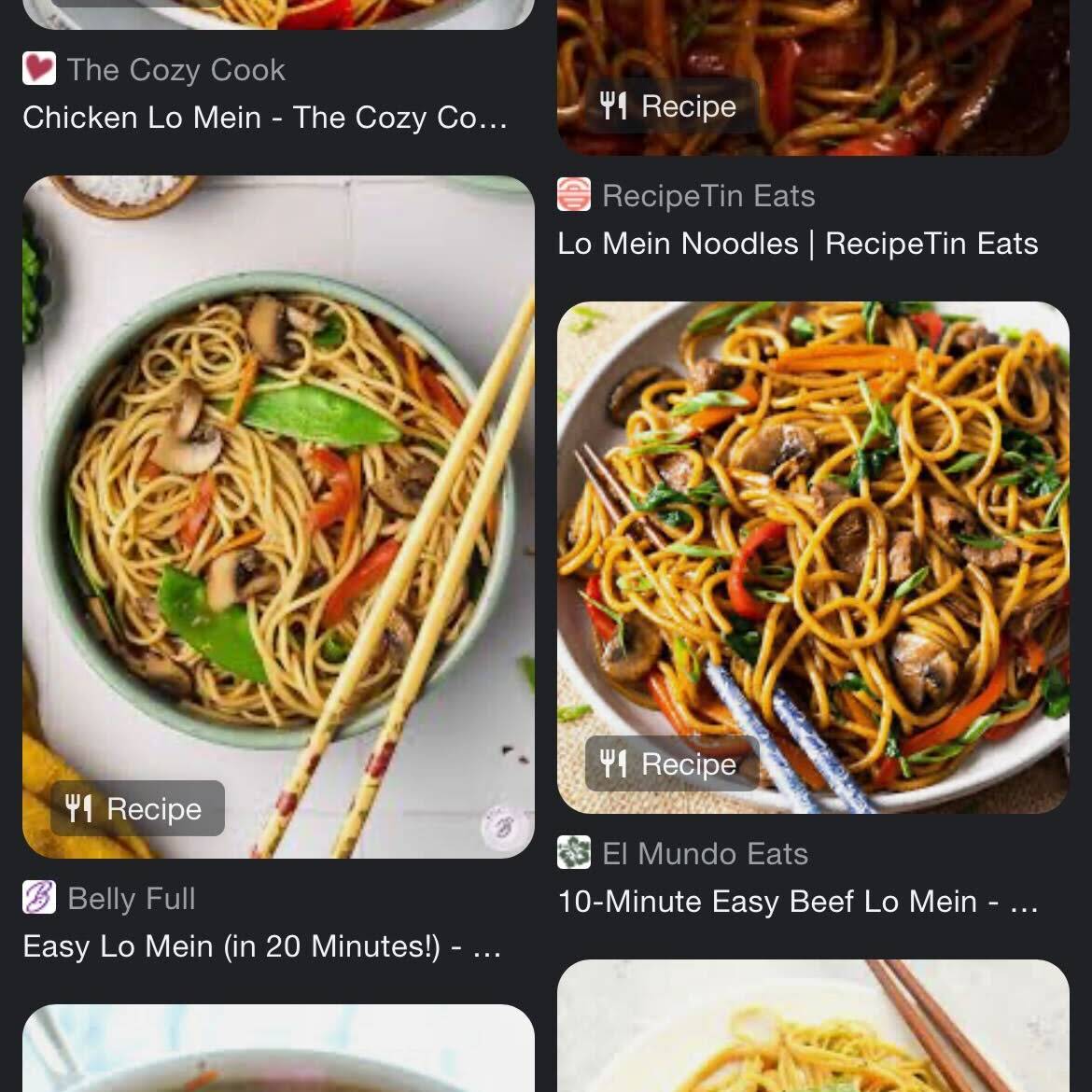Open the El Mundo Eats beef lo mein image
This screenshot has height=1092, width=1092.
coord(813,556)
